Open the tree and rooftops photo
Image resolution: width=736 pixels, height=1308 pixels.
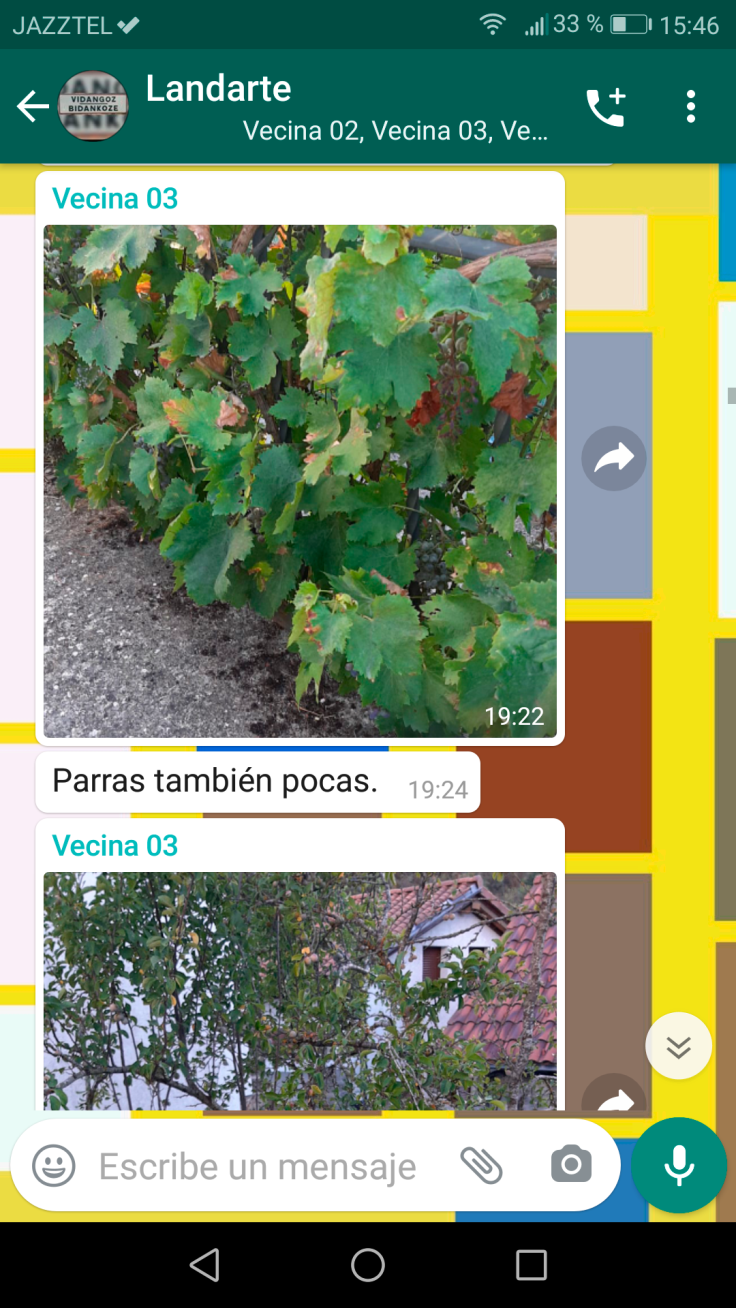click(300, 990)
